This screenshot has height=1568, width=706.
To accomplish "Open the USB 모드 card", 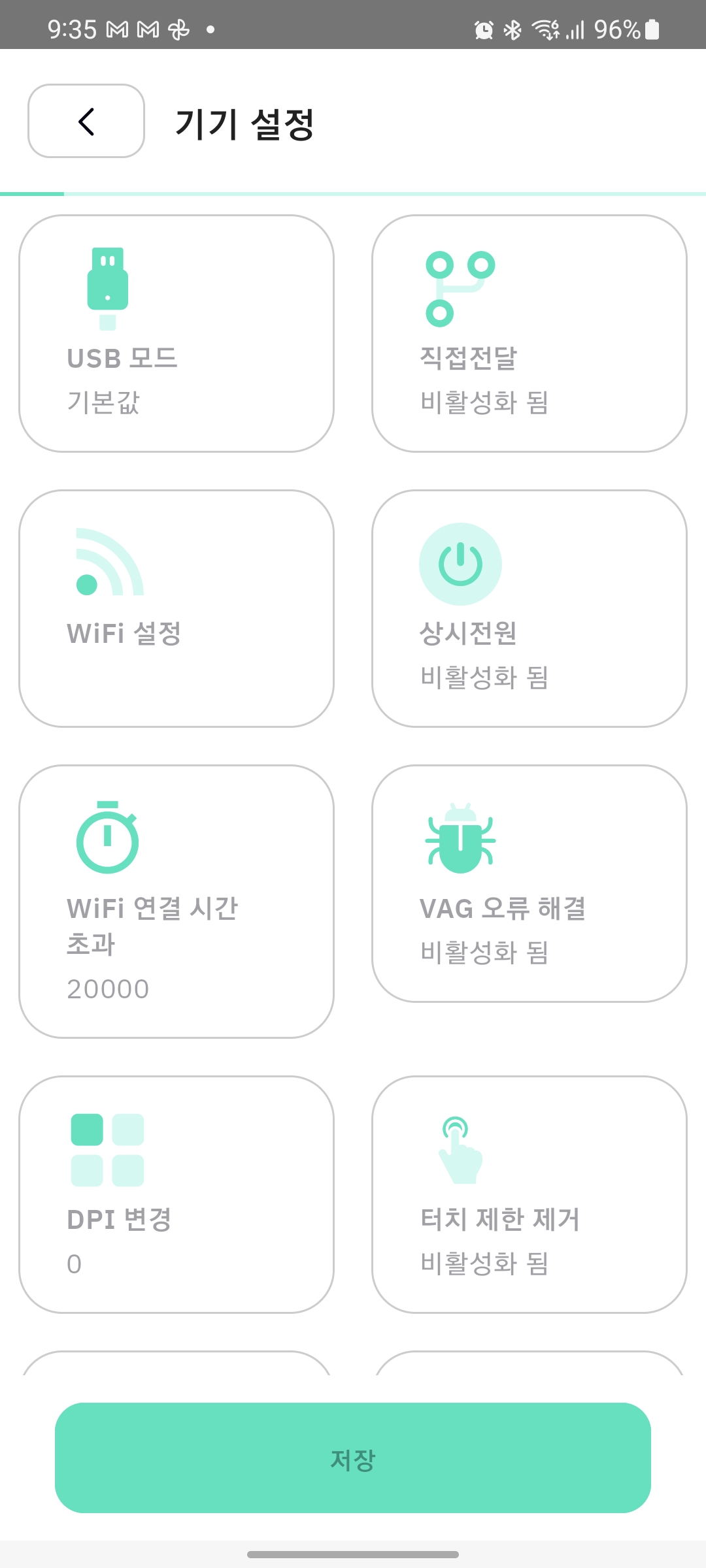I will 176,333.
